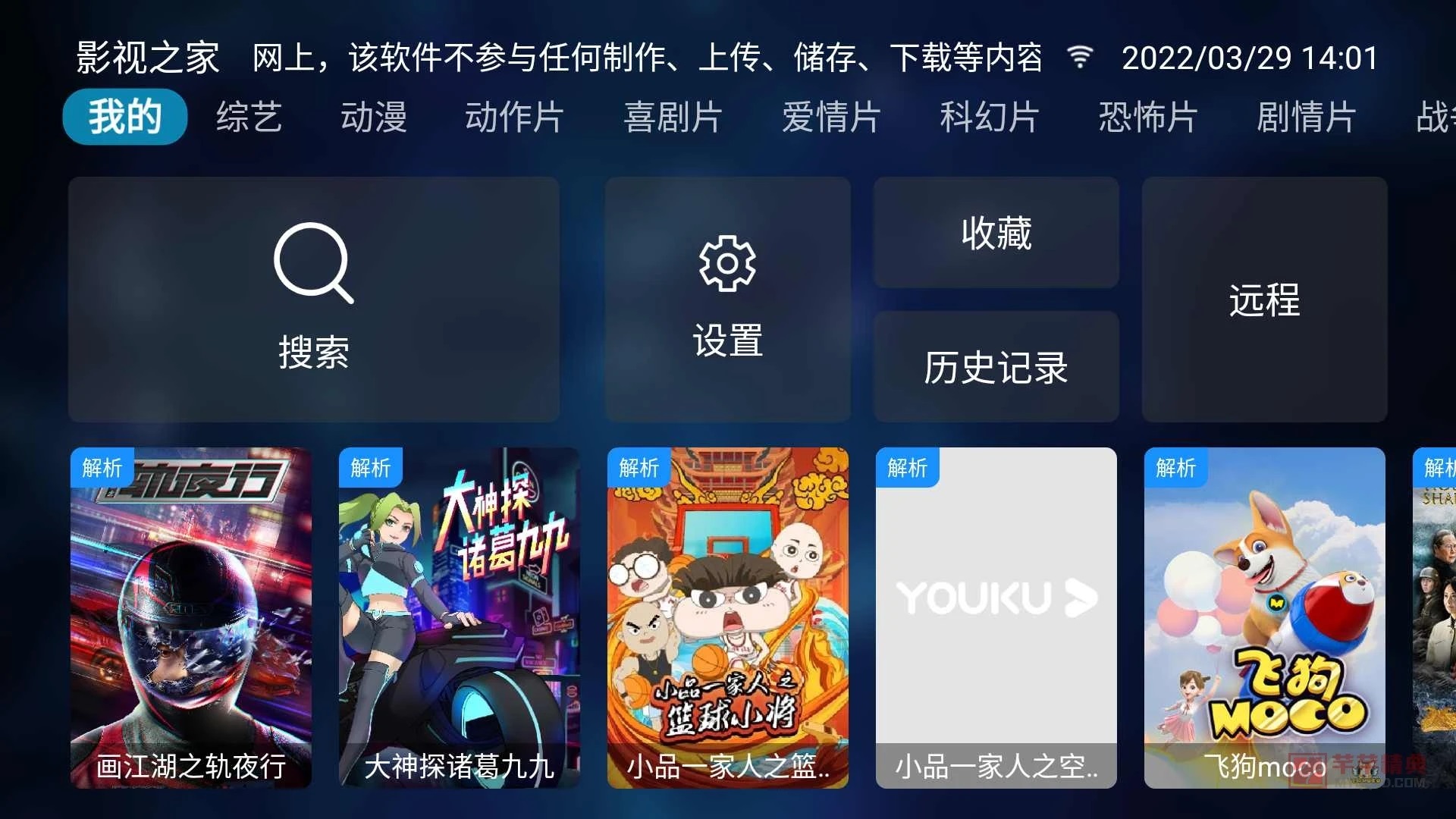View 历史记录 watch history
The height and width of the screenshot is (819, 1456).
pyautogui.click(x=996, y=367)
